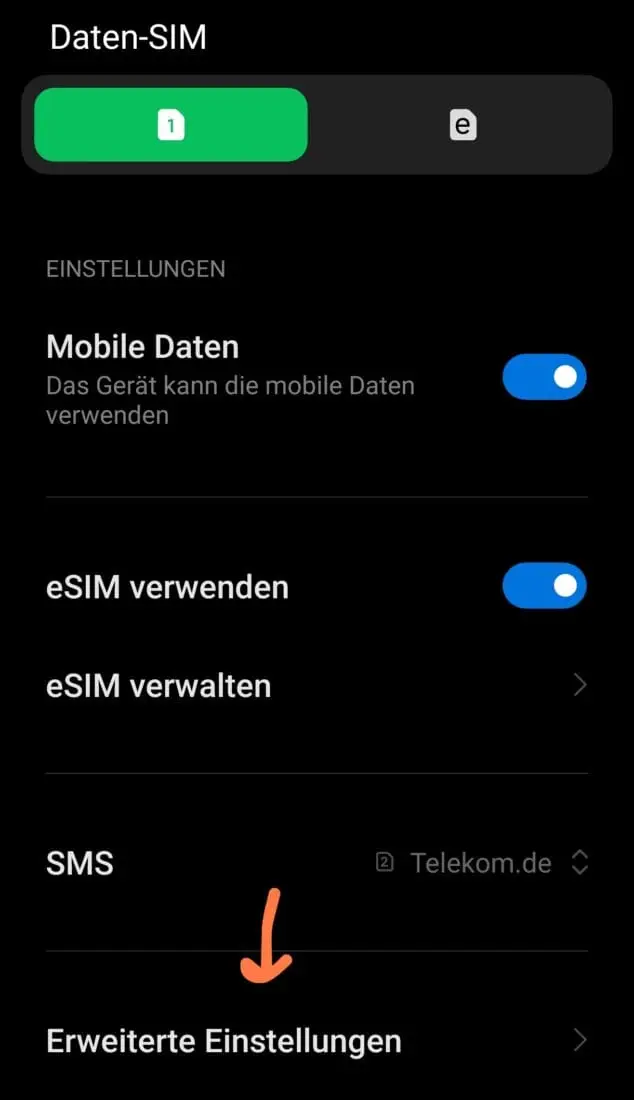The height and width of the screenshot is (1100, 634).
Task: Open Erweiterte Einstellungen
Action: click(316, 1040)
